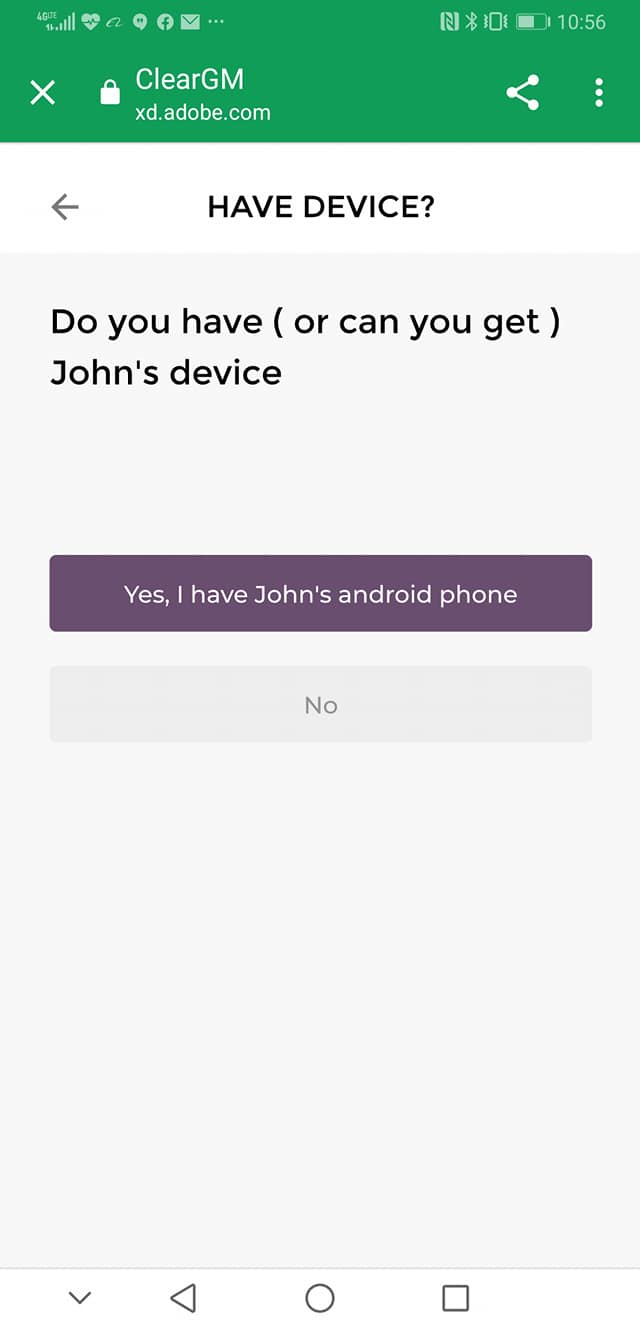The height and width of the screenshot is (1329, 640).
Task: Close the ClearGM browser tab
Action: pos(42,94)
